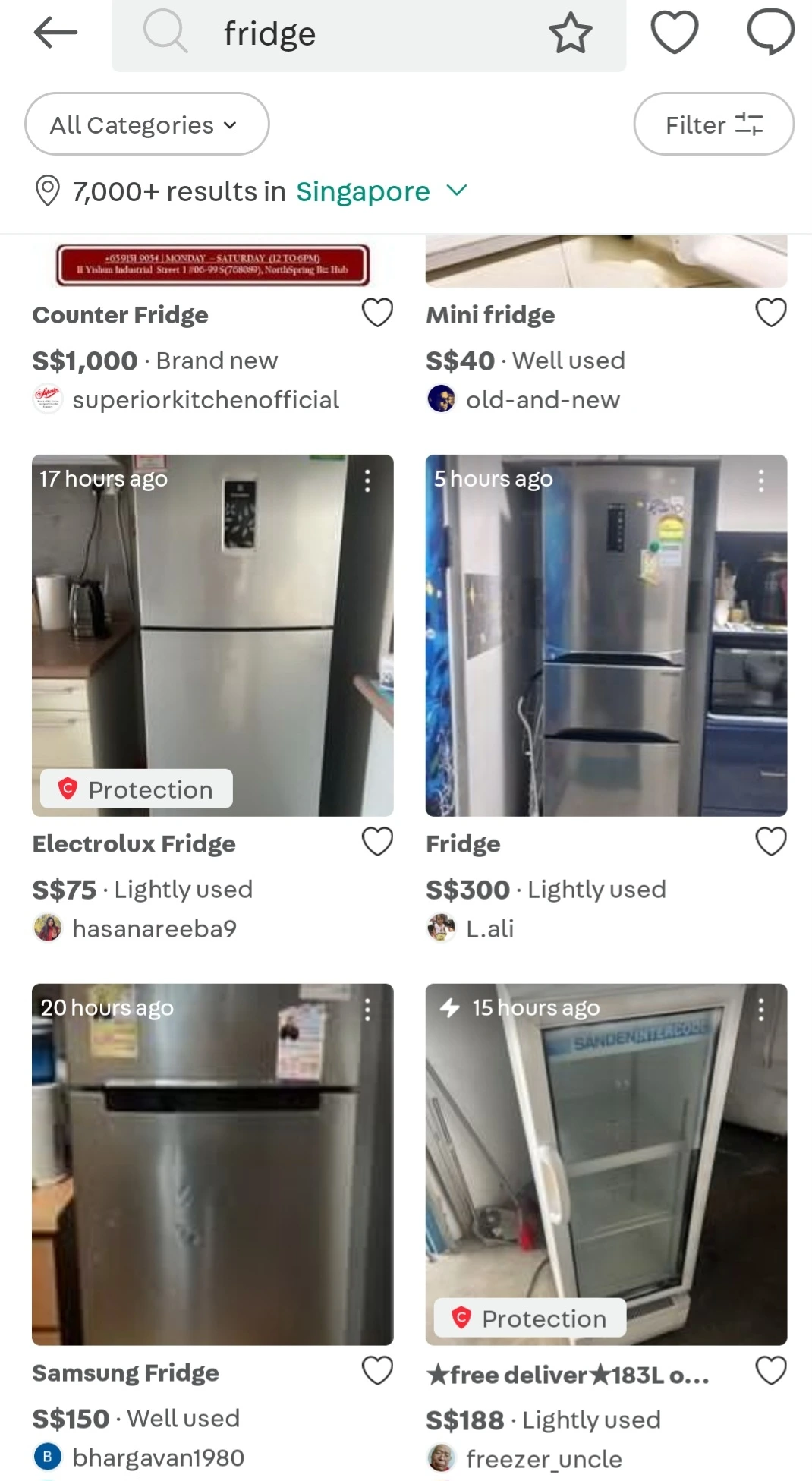
Task: View the freezer_uncle 183L listing
Action: 606,1164
